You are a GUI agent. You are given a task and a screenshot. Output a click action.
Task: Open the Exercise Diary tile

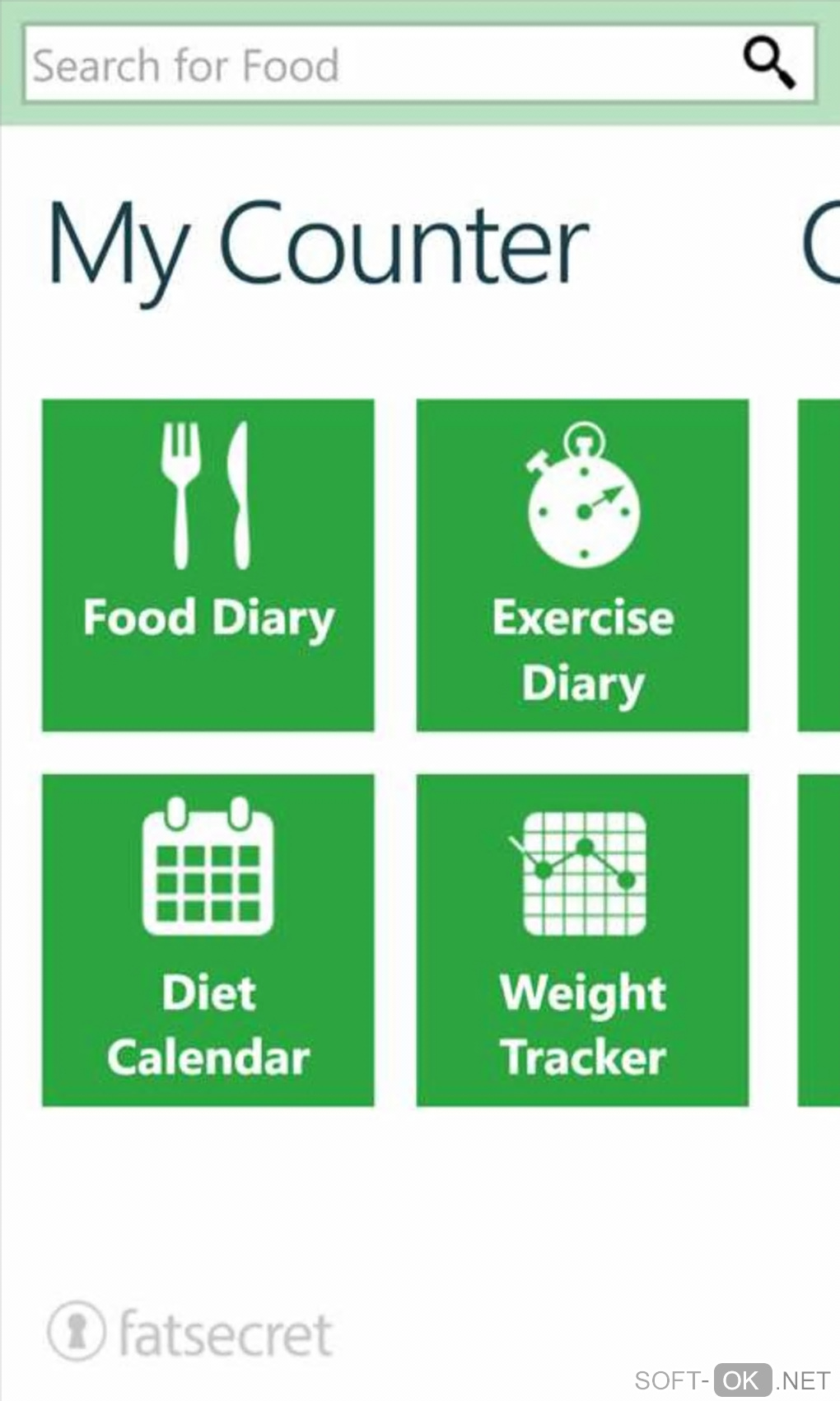click(x=582, y=565)
